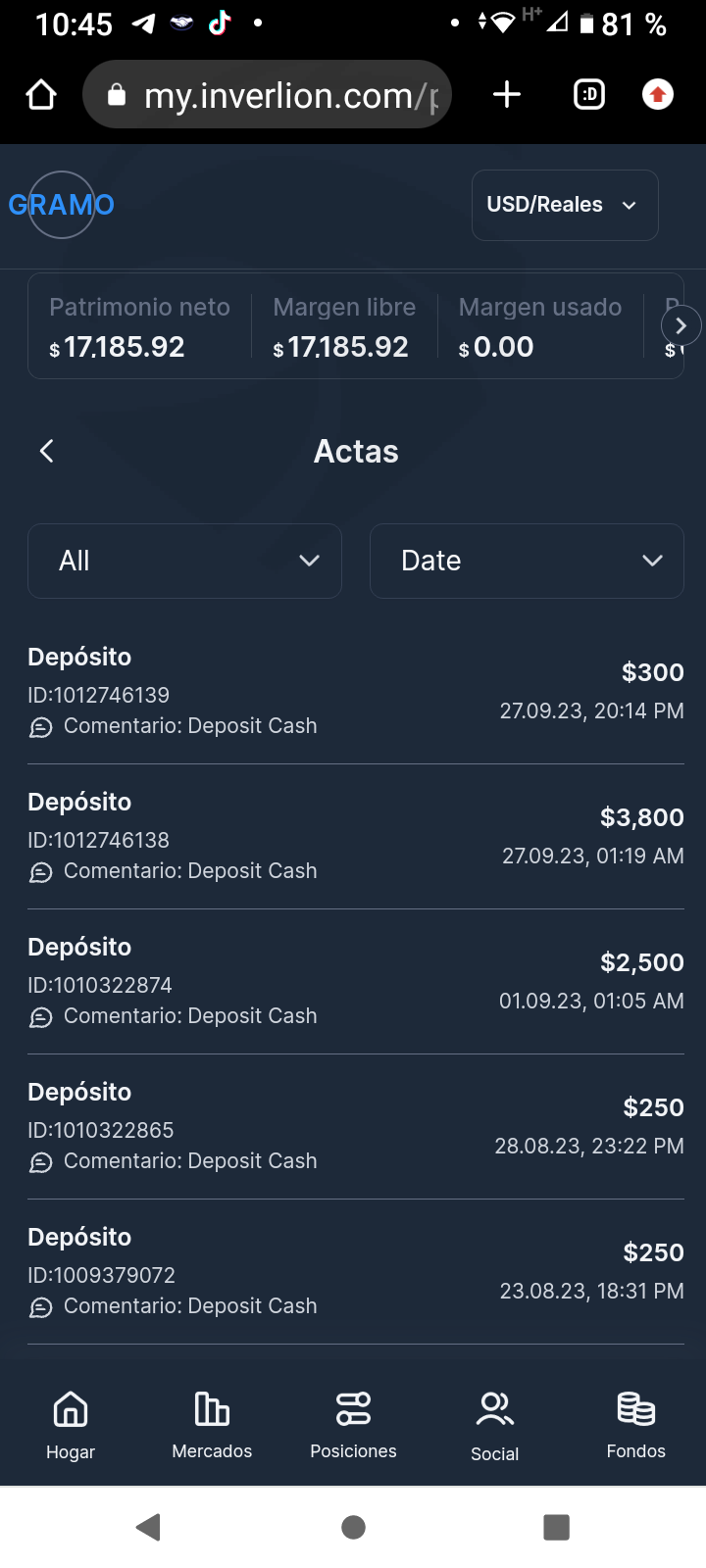Tap the system back button
706x1568 pixels.
[149, 1527]
